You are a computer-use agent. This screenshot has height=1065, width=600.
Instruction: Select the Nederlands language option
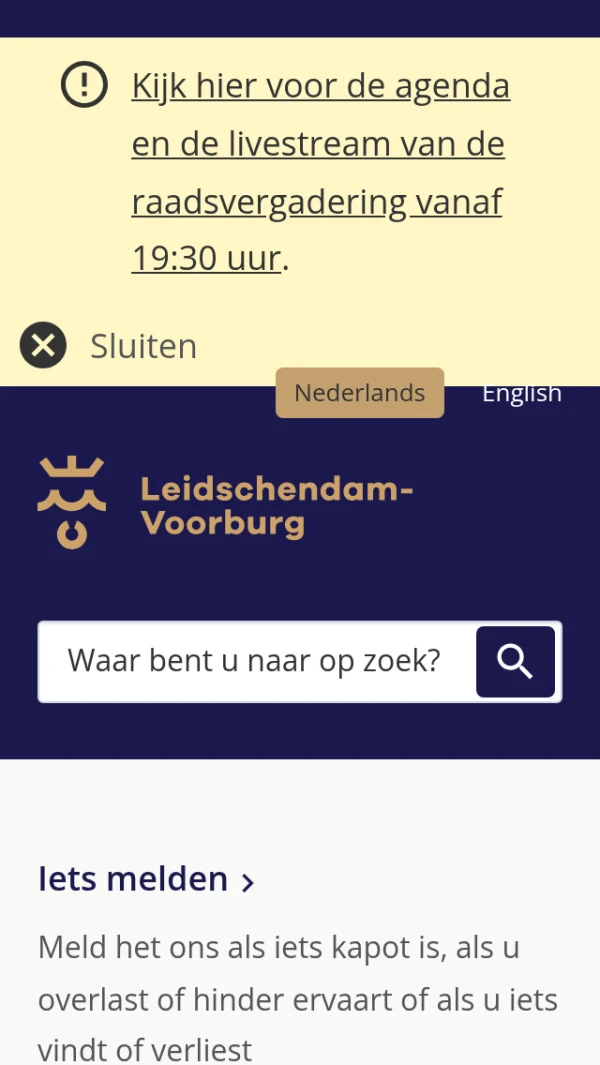(x=359, y=393)
